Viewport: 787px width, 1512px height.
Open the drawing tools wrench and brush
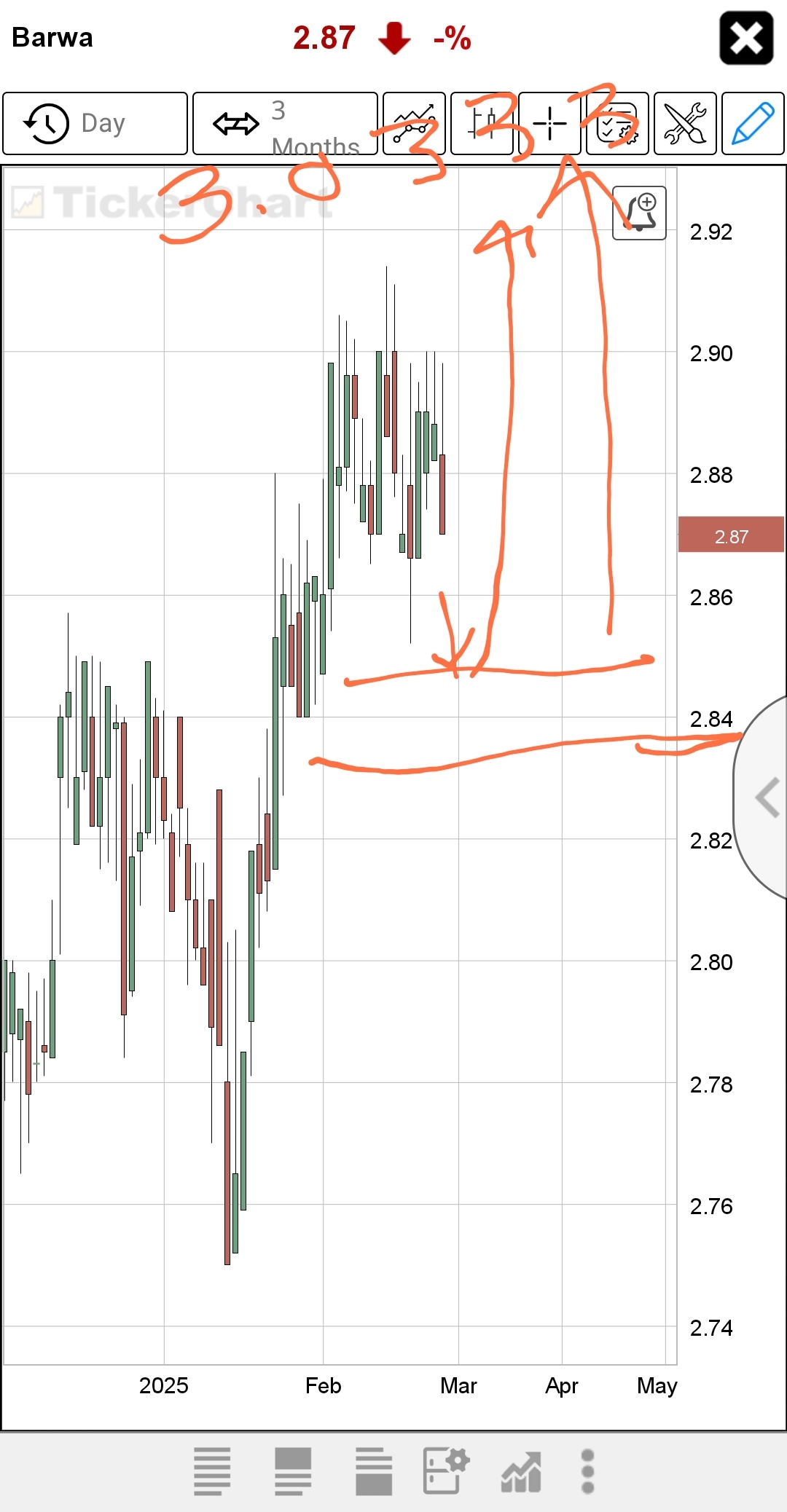(685, 123)
